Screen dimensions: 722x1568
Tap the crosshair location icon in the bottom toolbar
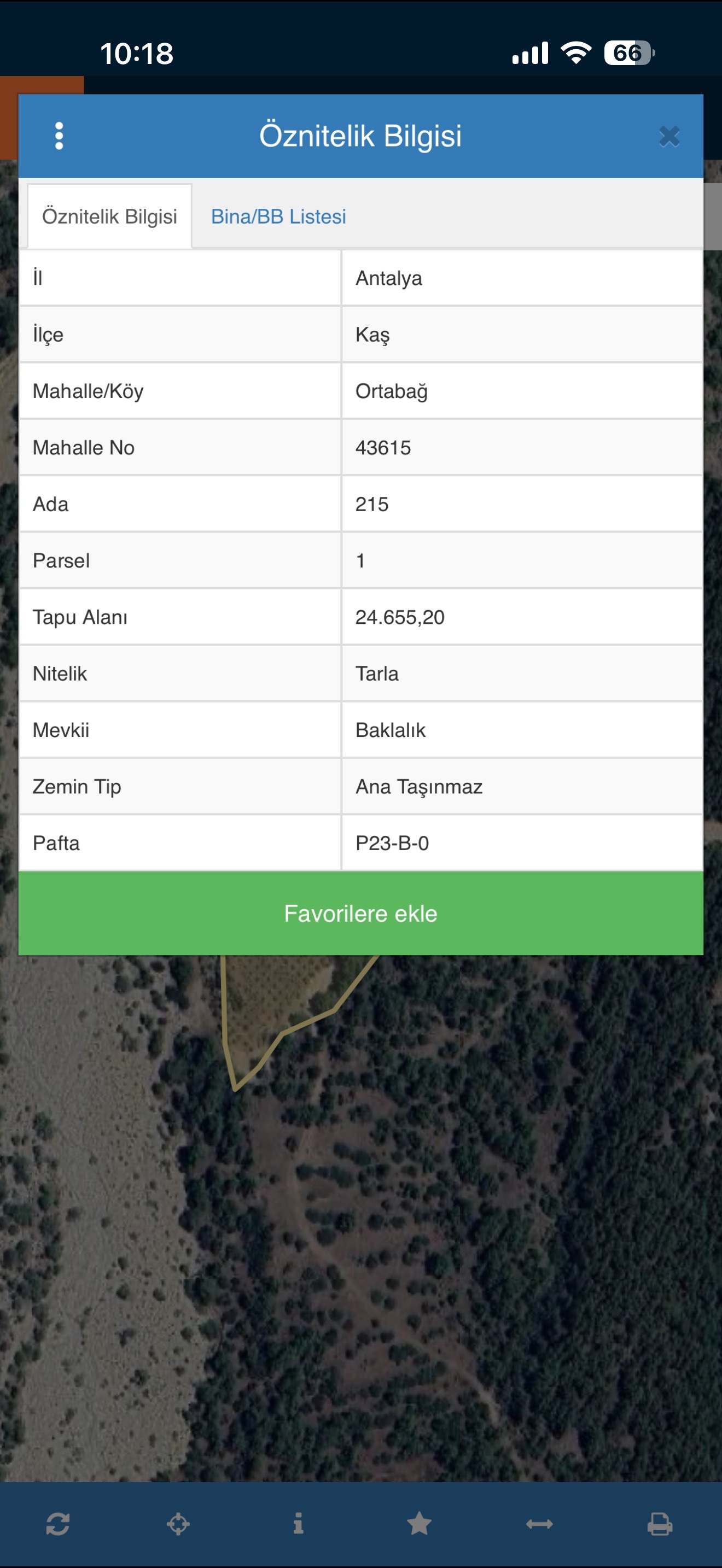click(178, 1524)
